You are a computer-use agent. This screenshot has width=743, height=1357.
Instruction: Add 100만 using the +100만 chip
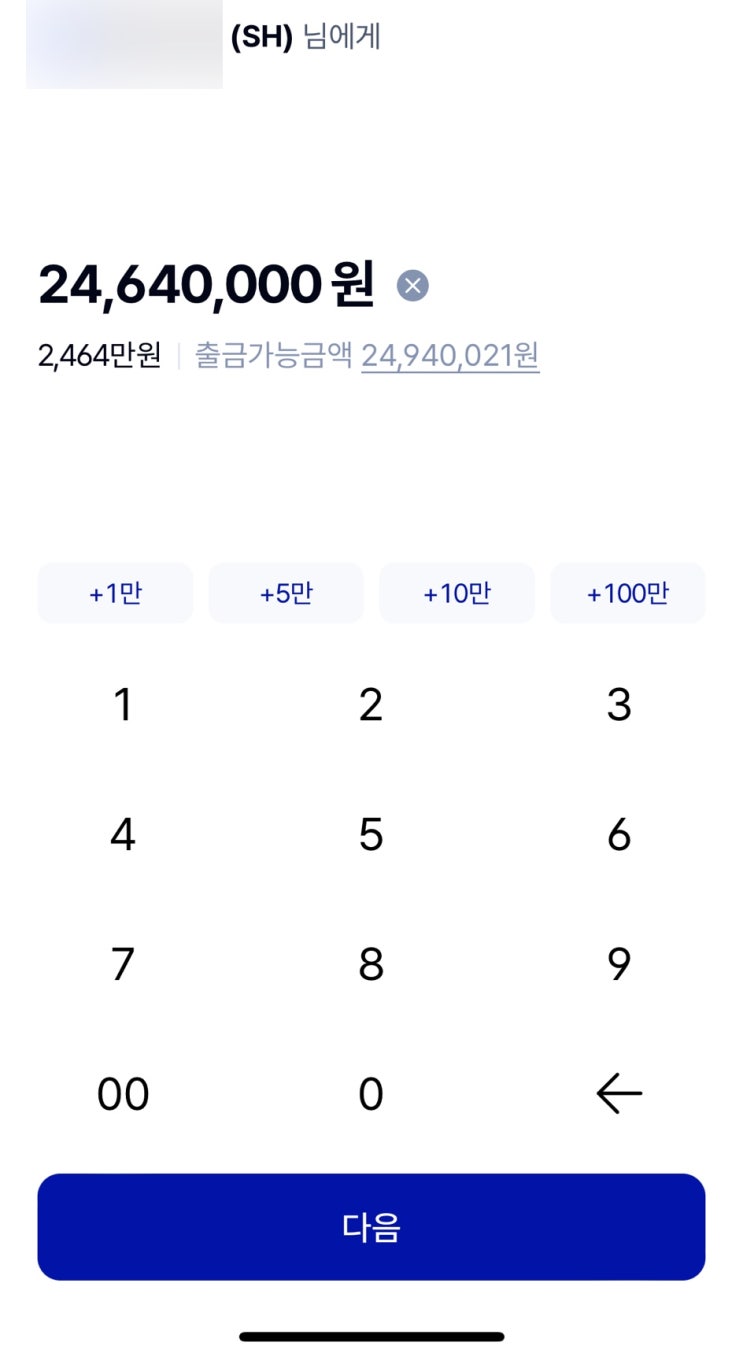(x=628, y=593)
